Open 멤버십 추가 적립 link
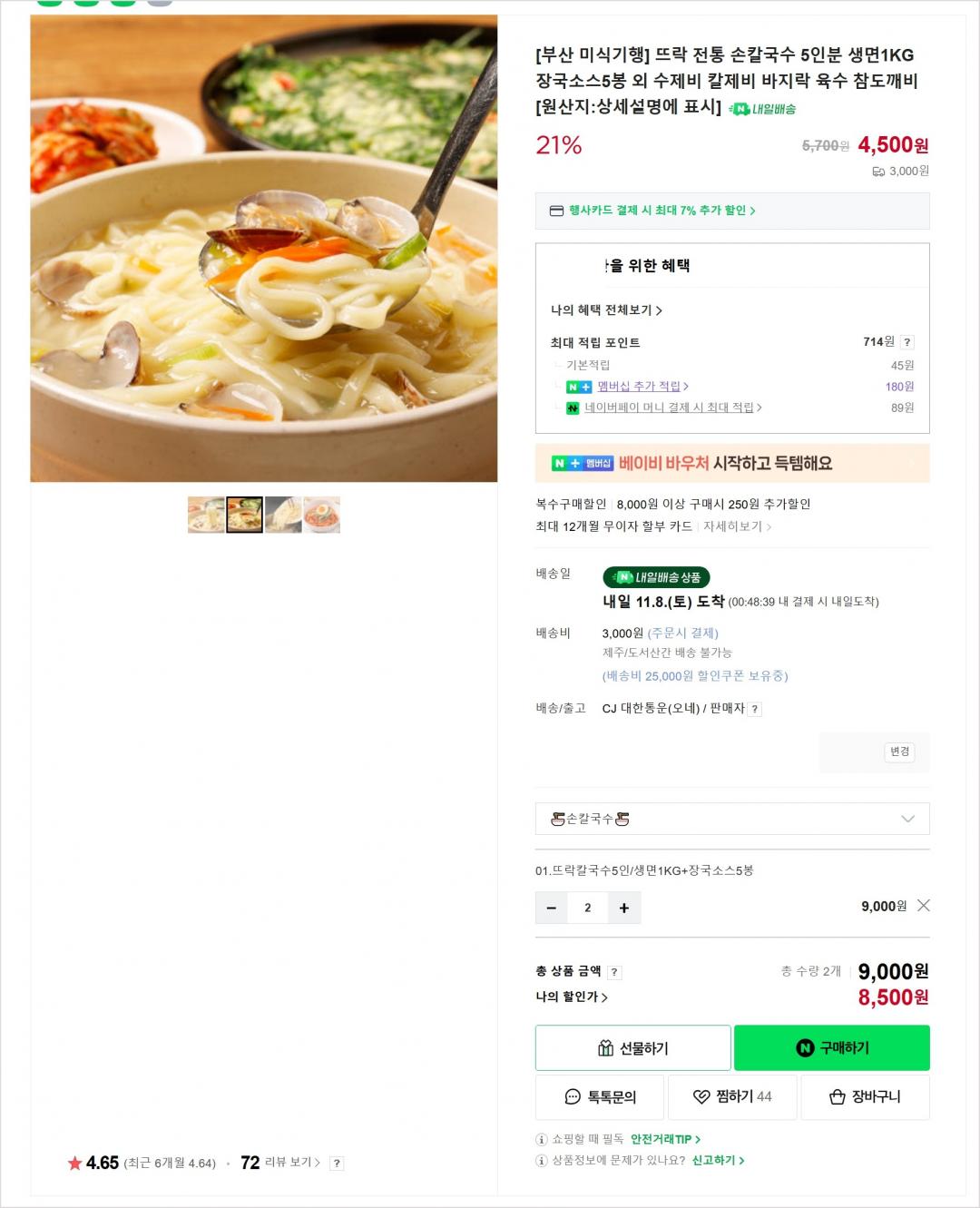This screenshot has width=980, height=1208. [x=642, y=387]
